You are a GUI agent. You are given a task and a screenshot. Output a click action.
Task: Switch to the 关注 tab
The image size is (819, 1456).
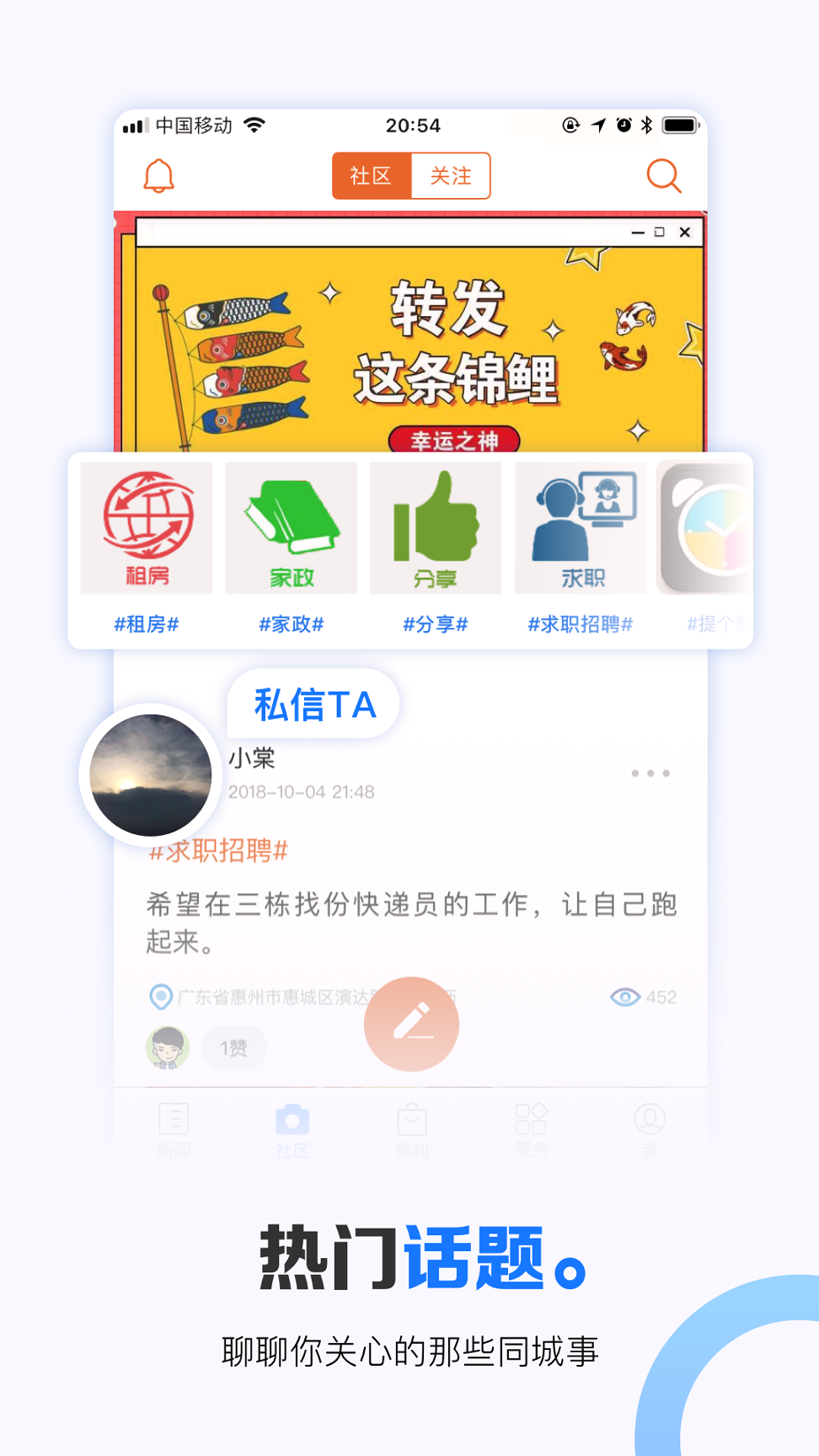tap(451, 176)
